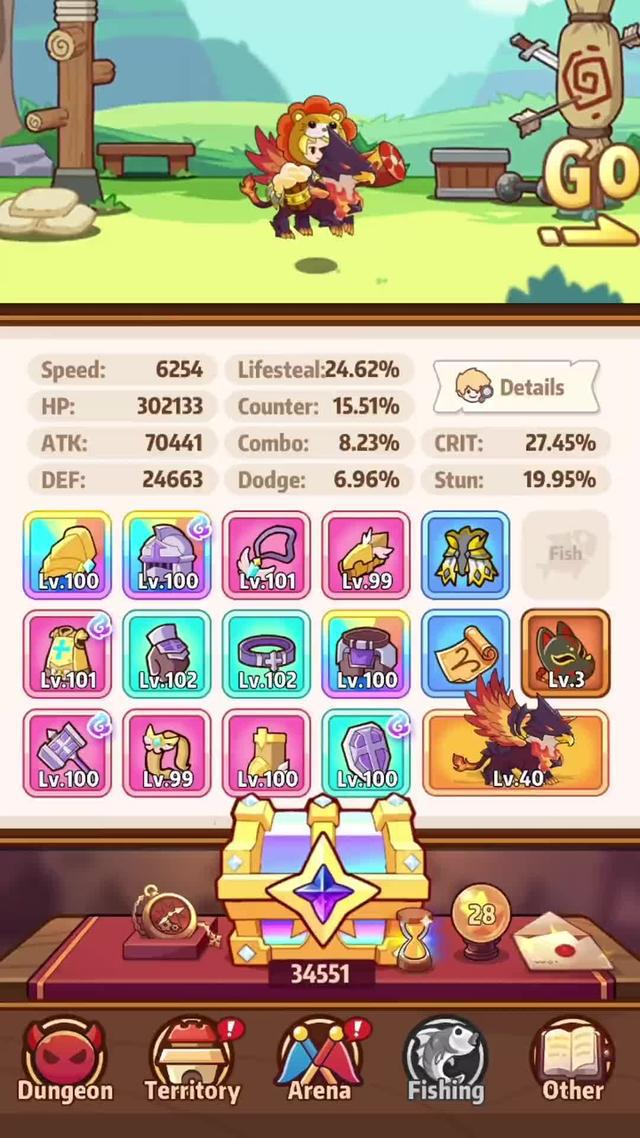Go to the Arena tab
The height and width of the screenshot is (1138, 640).
tap(320, 1060)
